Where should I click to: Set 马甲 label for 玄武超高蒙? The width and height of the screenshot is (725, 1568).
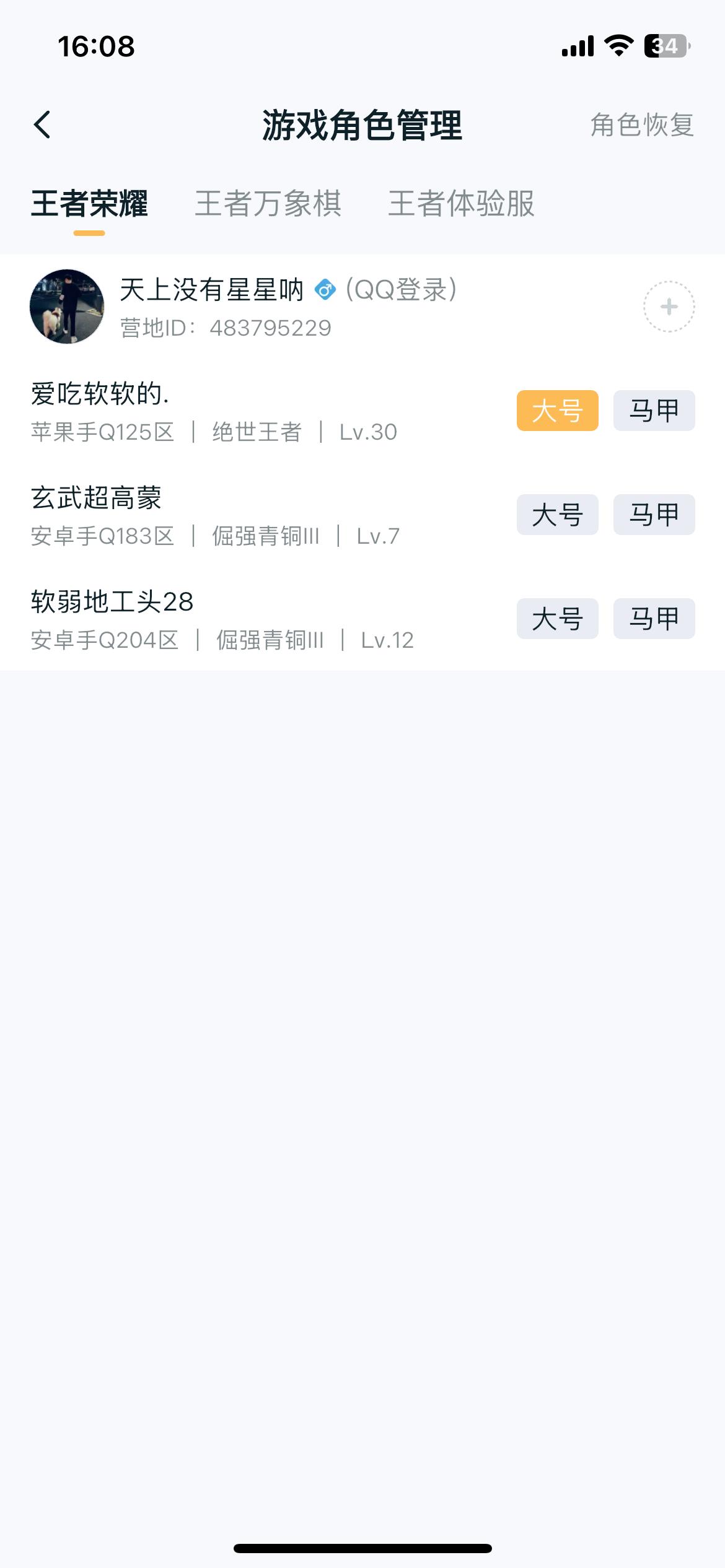pos(654,514)
